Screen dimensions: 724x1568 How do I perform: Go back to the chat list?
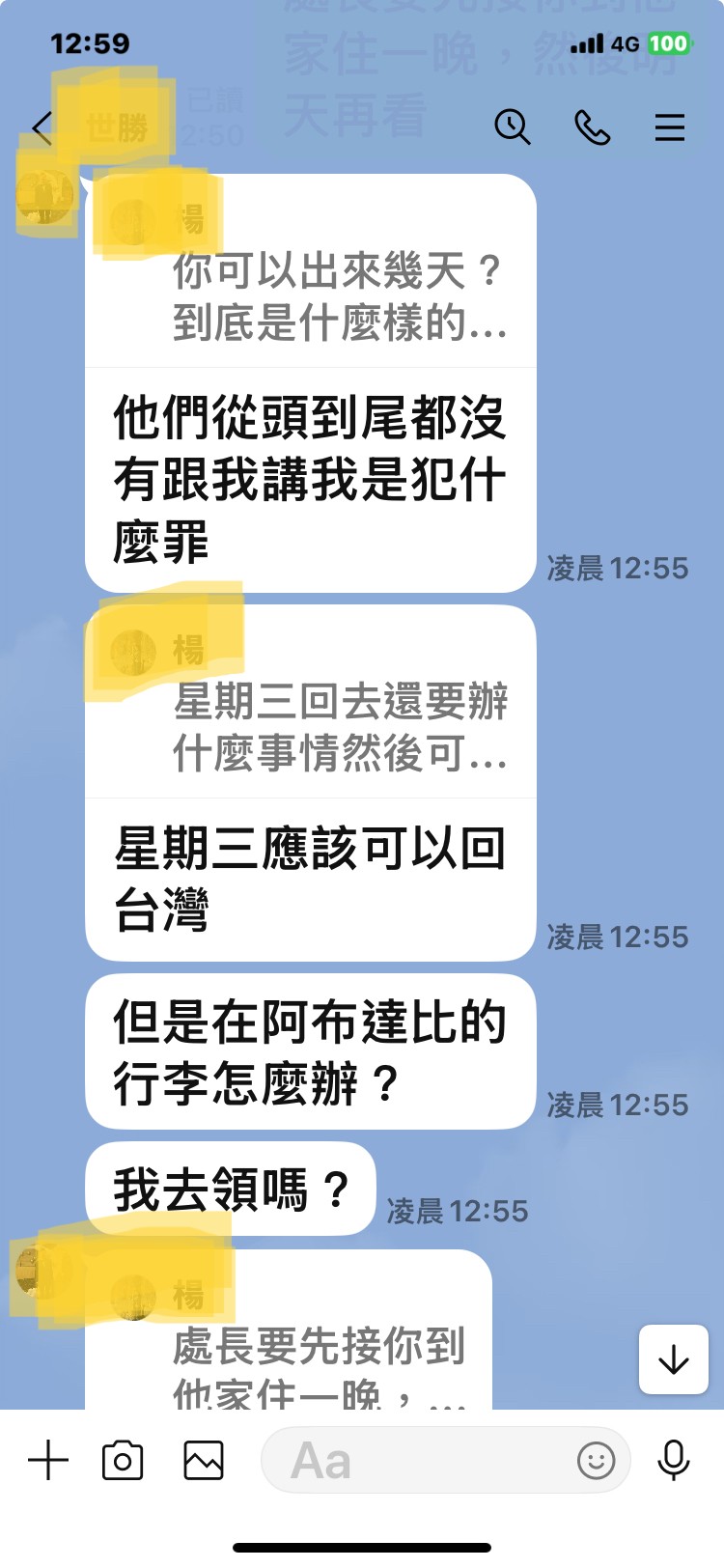coord(42,127)
